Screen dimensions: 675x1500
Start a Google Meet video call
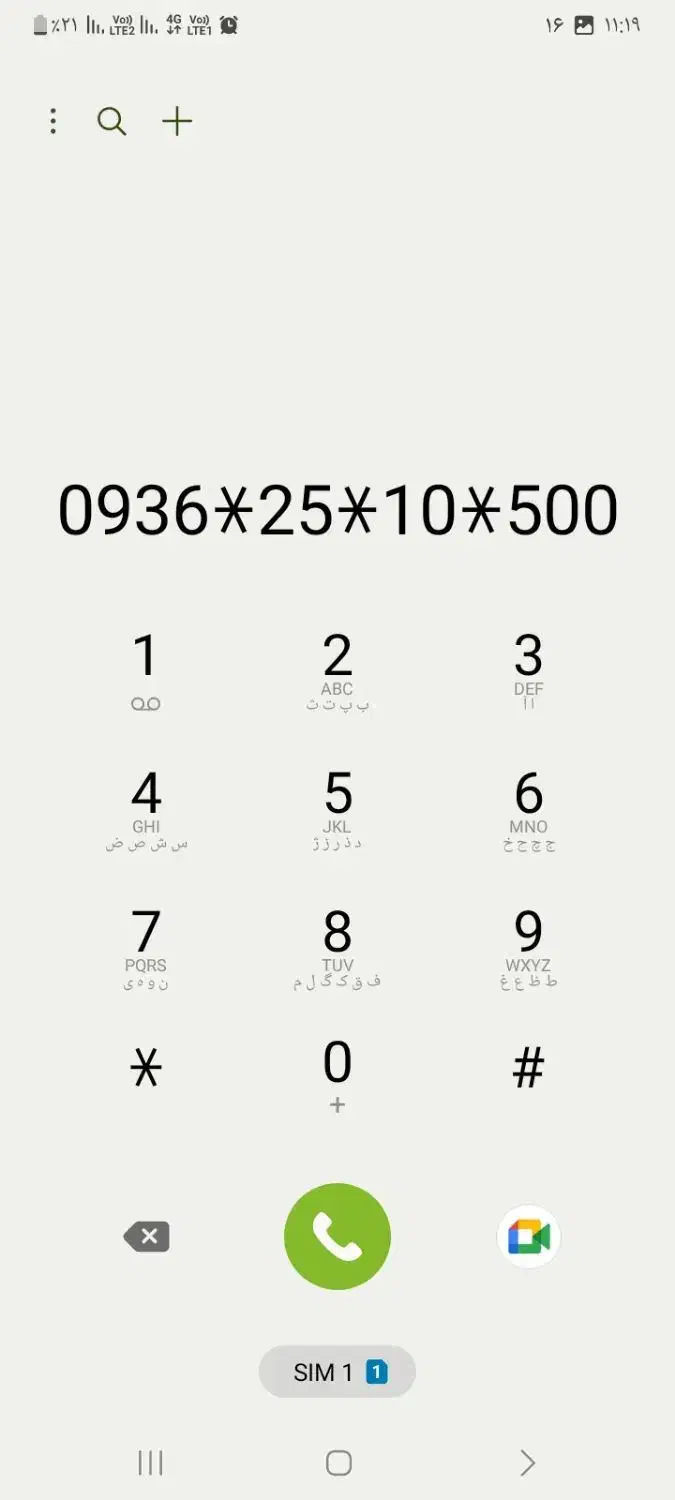tap(528, 1237)
